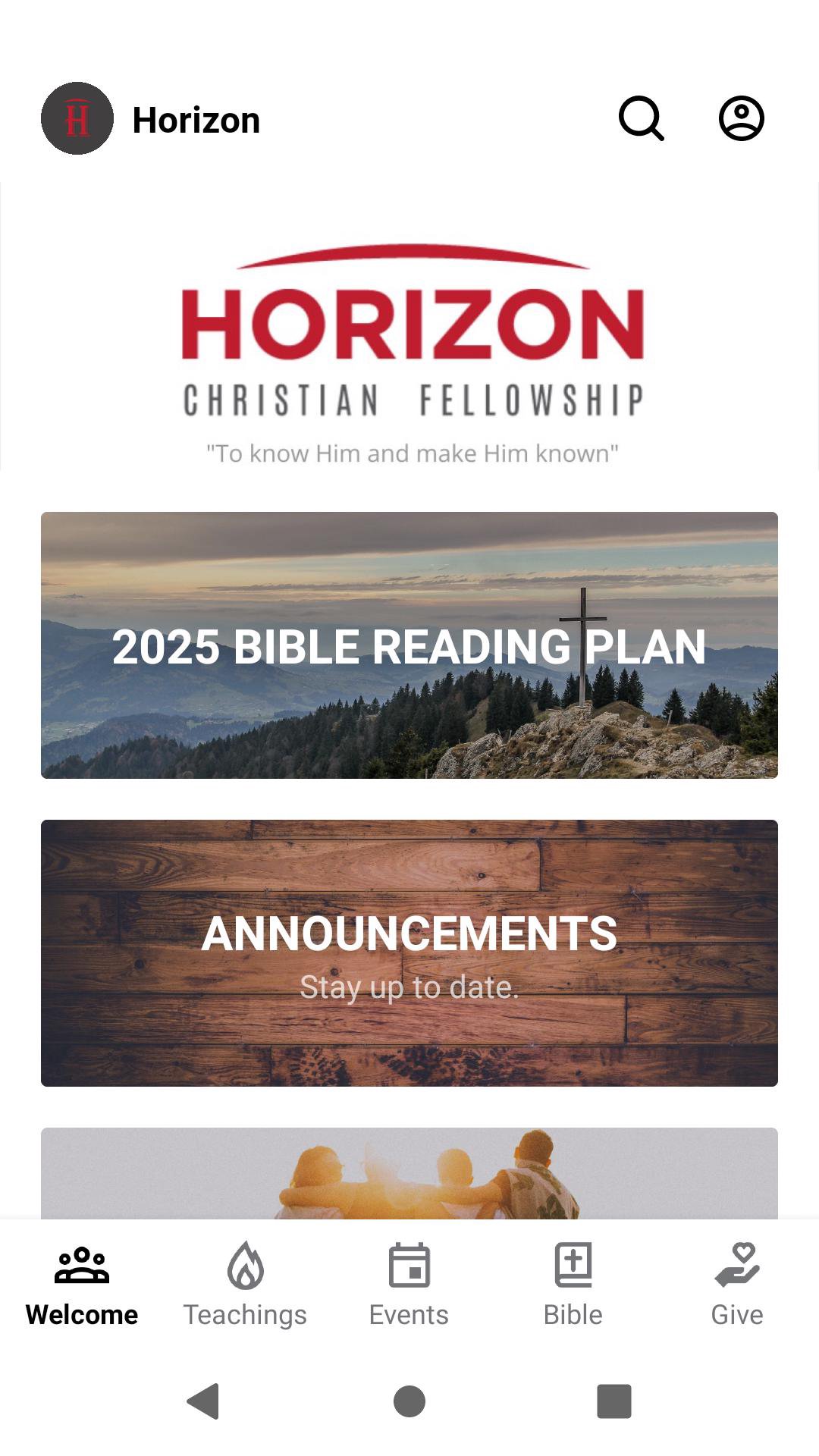Go to the device home screen

409,1401
